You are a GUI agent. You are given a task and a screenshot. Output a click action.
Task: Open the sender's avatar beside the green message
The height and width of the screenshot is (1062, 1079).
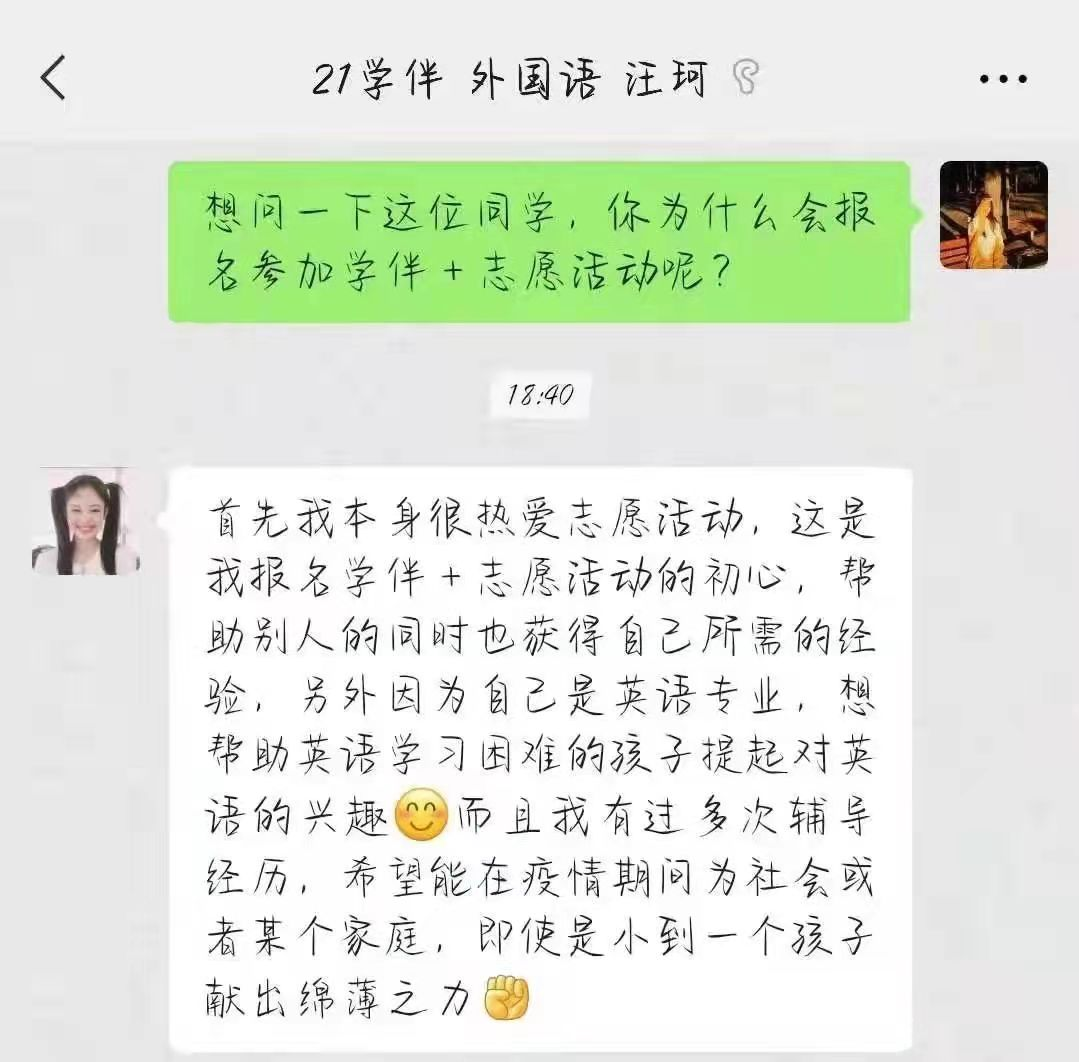click(x=993, y=215)
